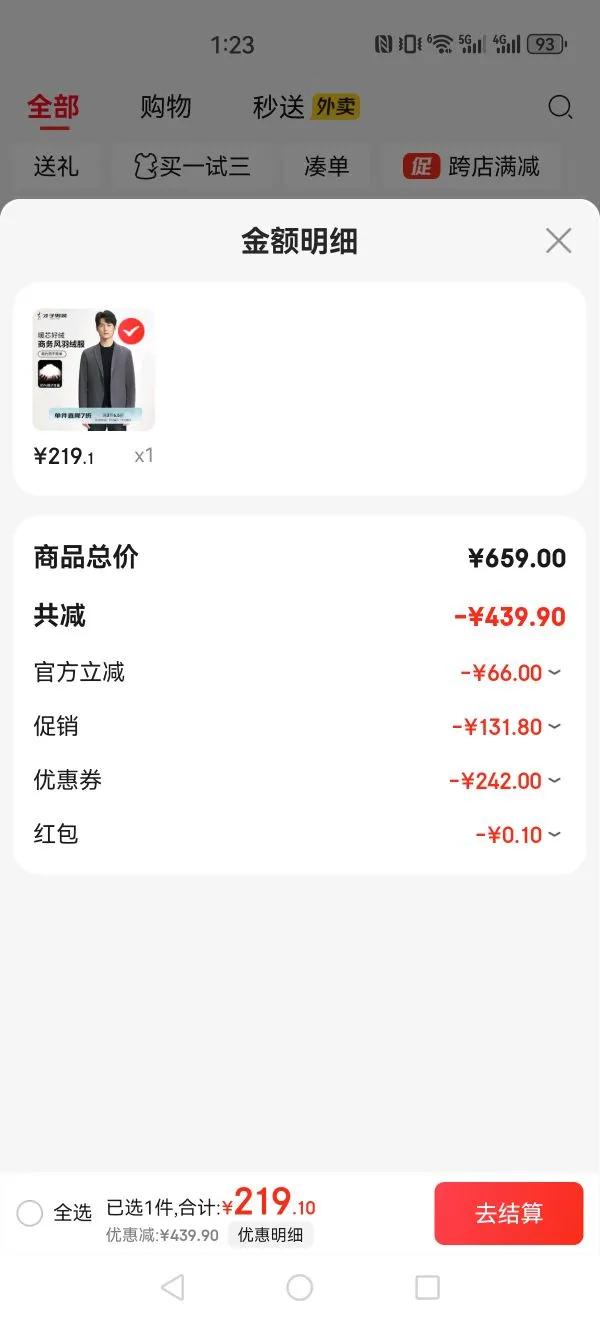This screenshot has width=600, height=1320.
Task: Open the down jacket product thumbnail
Action: coord(94,370)
